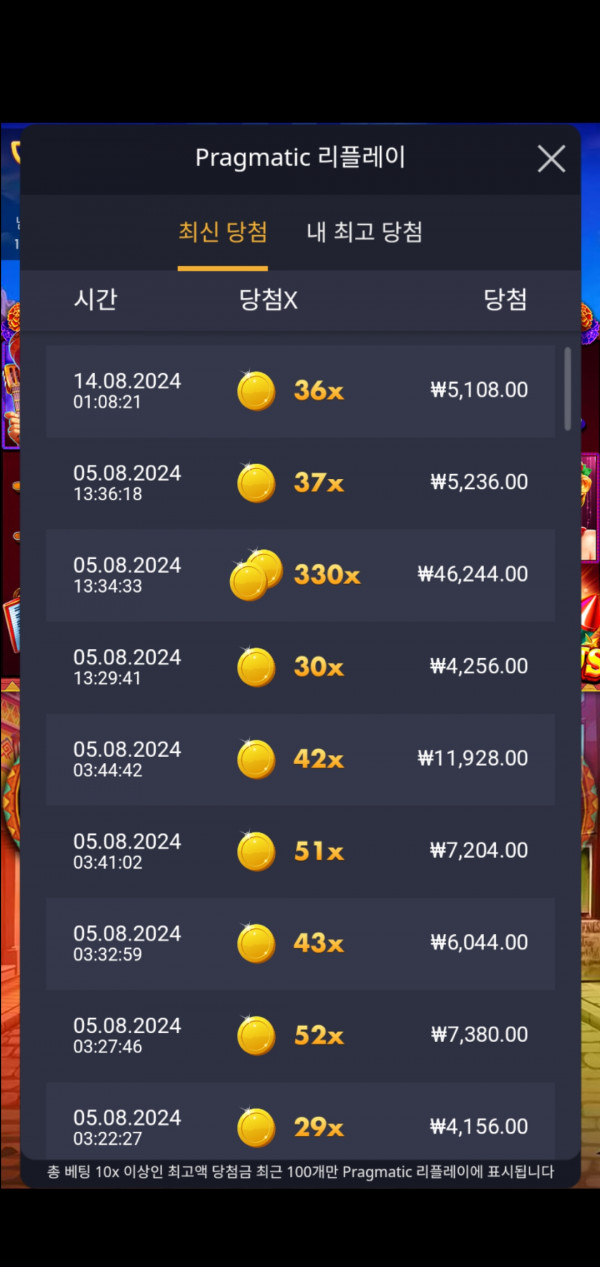The image size is (600, 1267).
Task: Switch to the 내 최고 당첨 tab
Action: 364,232
